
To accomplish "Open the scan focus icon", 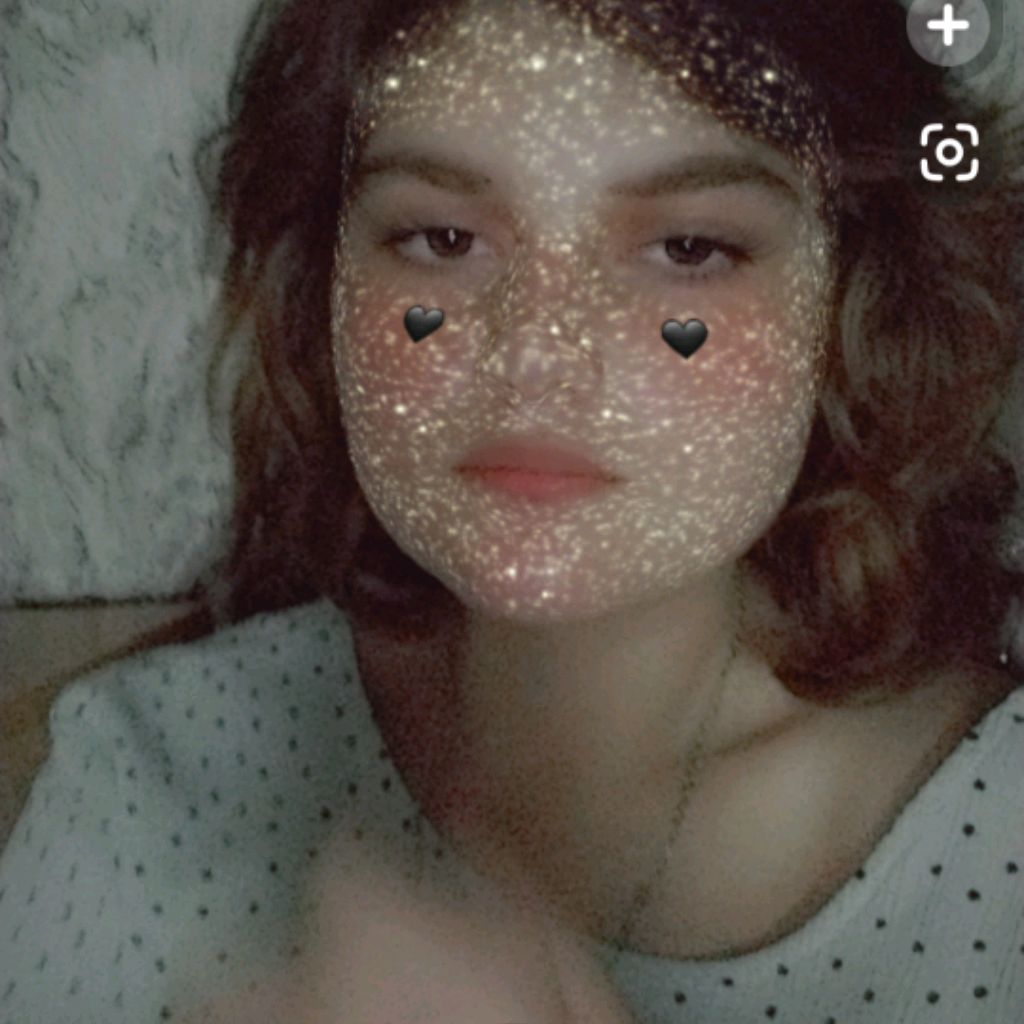I will (x=949, y=152).
